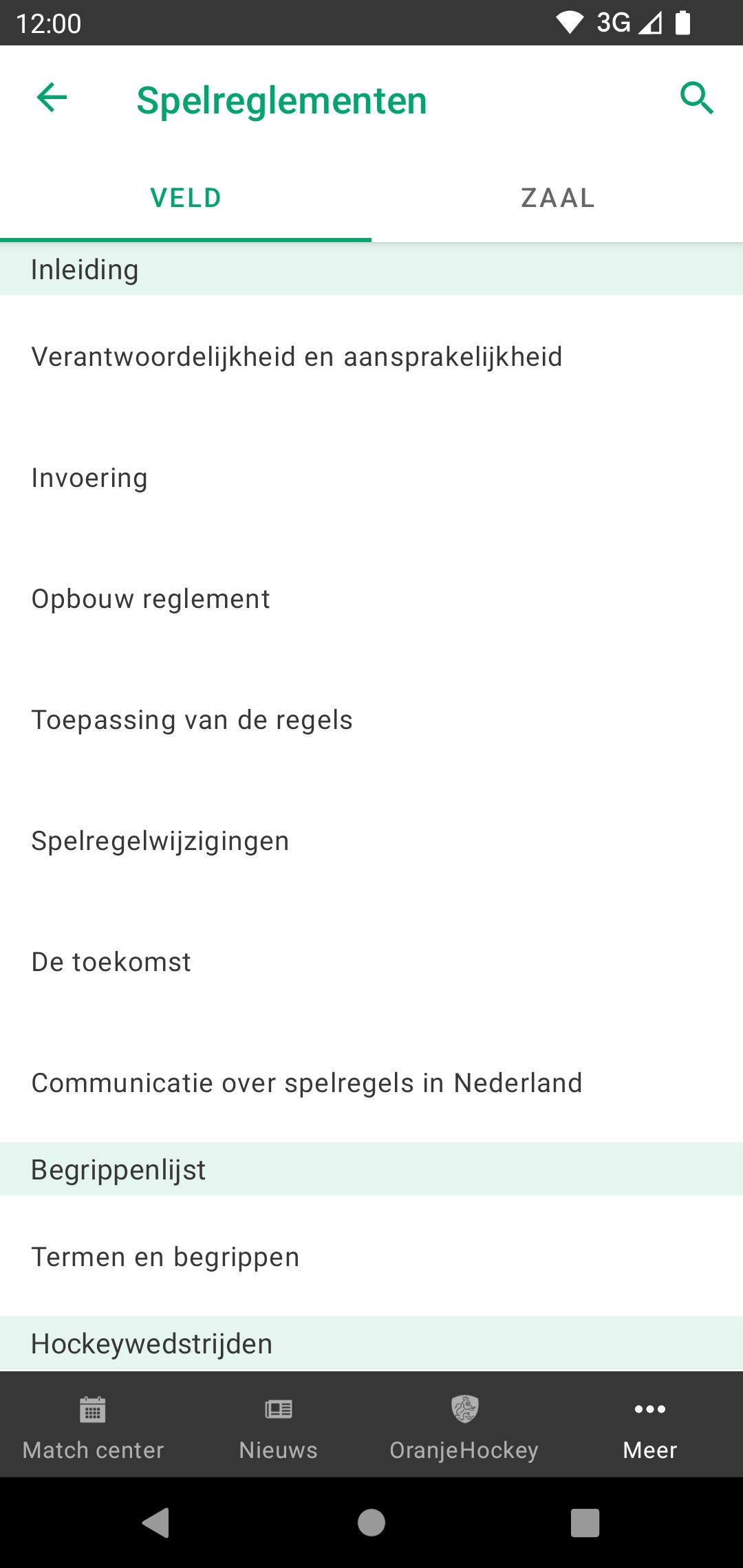743x1568 pixels.
Task: Open Termen en begrippen
Action: pyautogui.click(x=371, y=1256)
